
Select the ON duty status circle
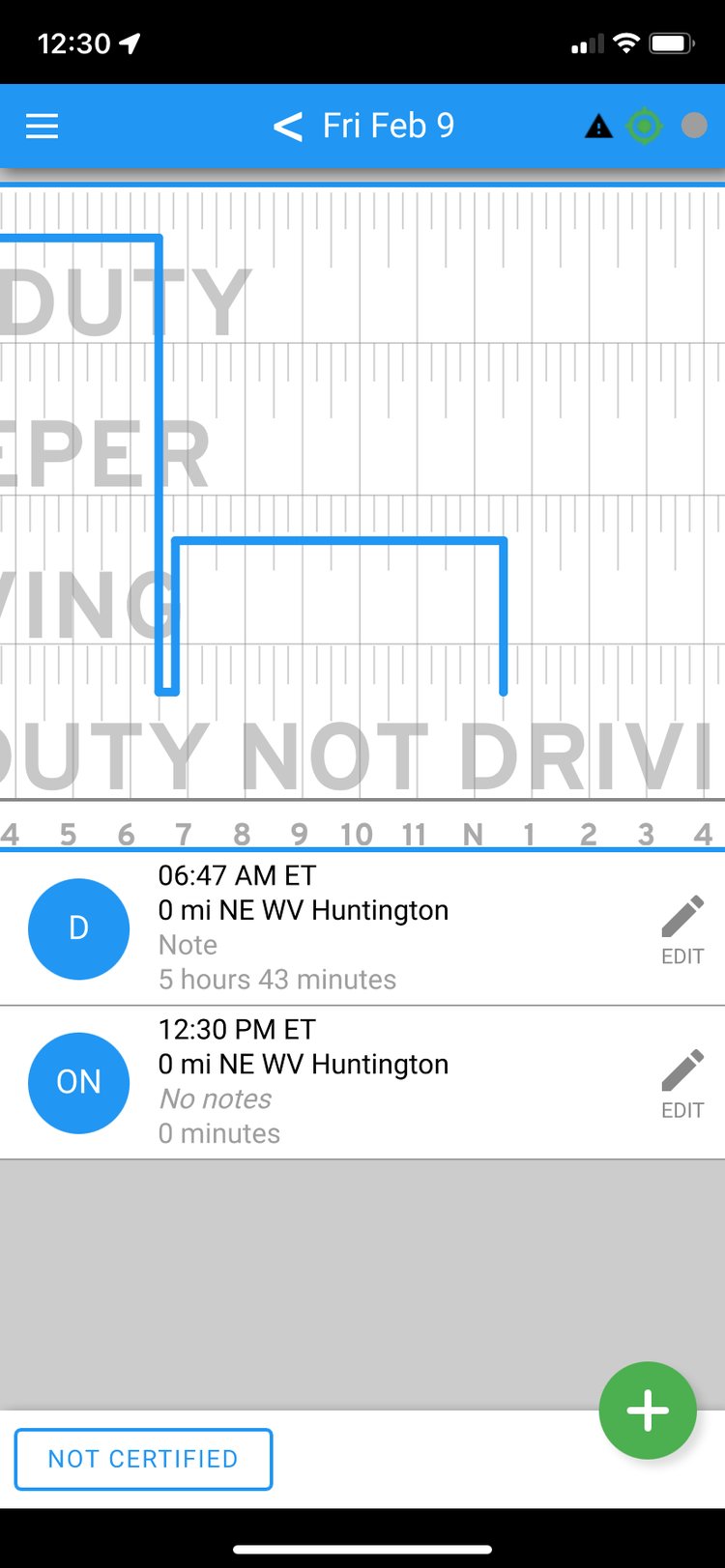click(78, 1082)
